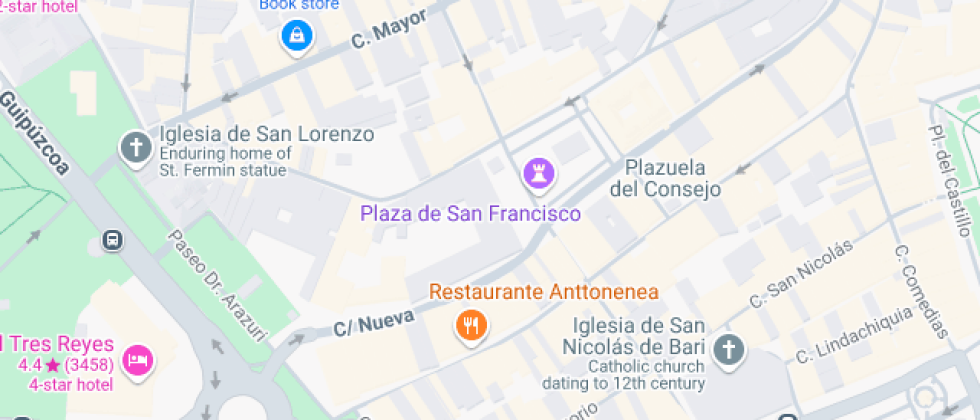Open the Tres Reyes hotel marker
Image resolution: width=980 pixels, height=420 pixels.
136,359
